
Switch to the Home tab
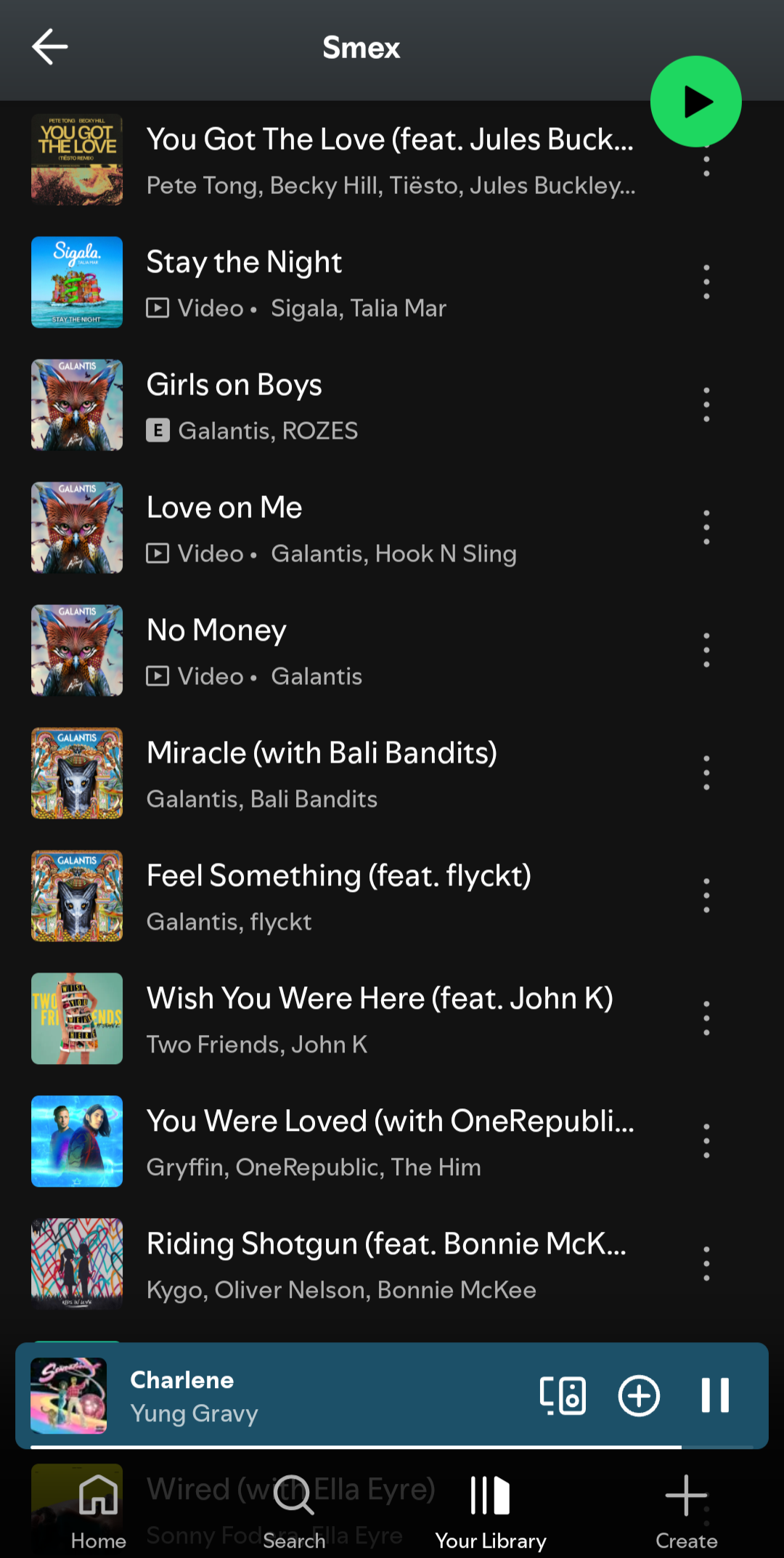tap(99, 1511)
